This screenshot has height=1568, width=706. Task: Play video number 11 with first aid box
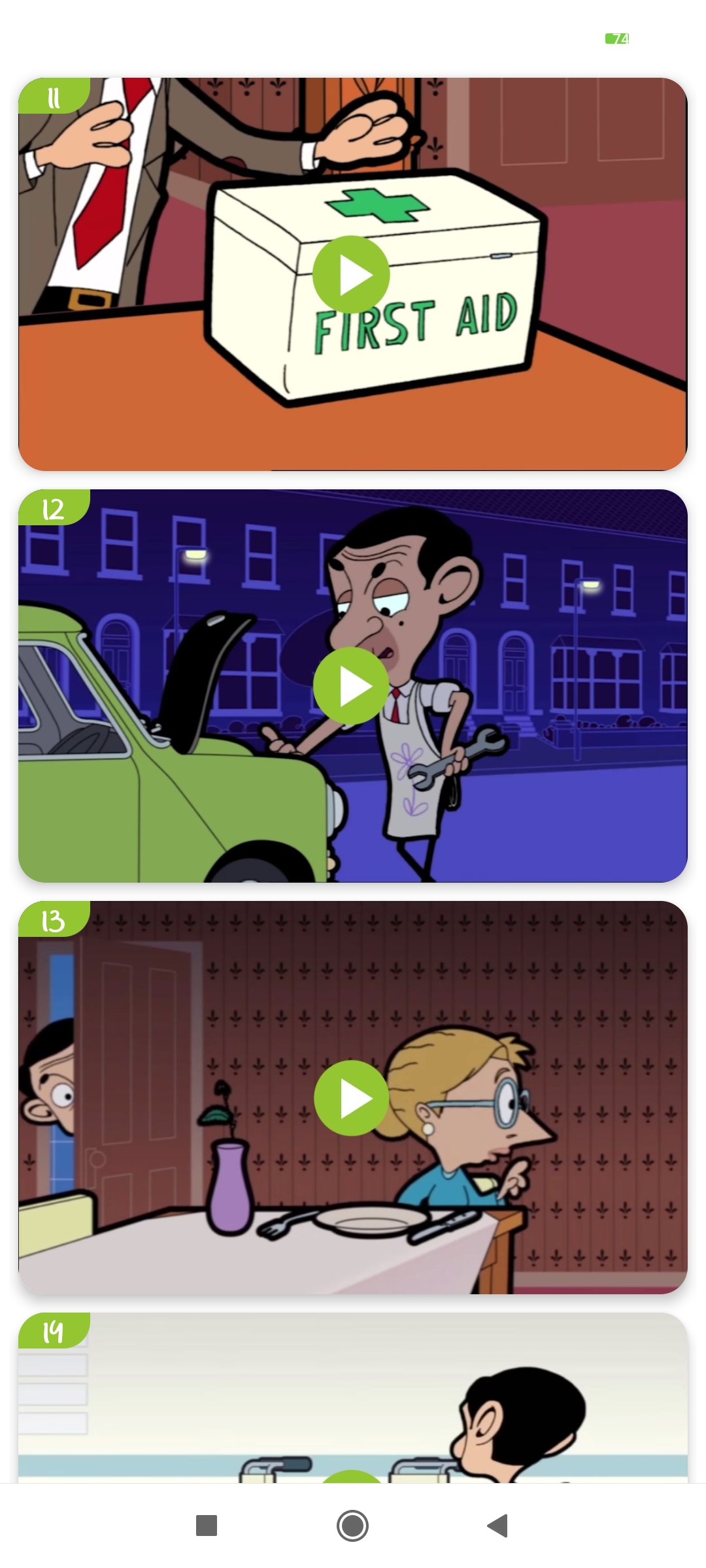351,274
